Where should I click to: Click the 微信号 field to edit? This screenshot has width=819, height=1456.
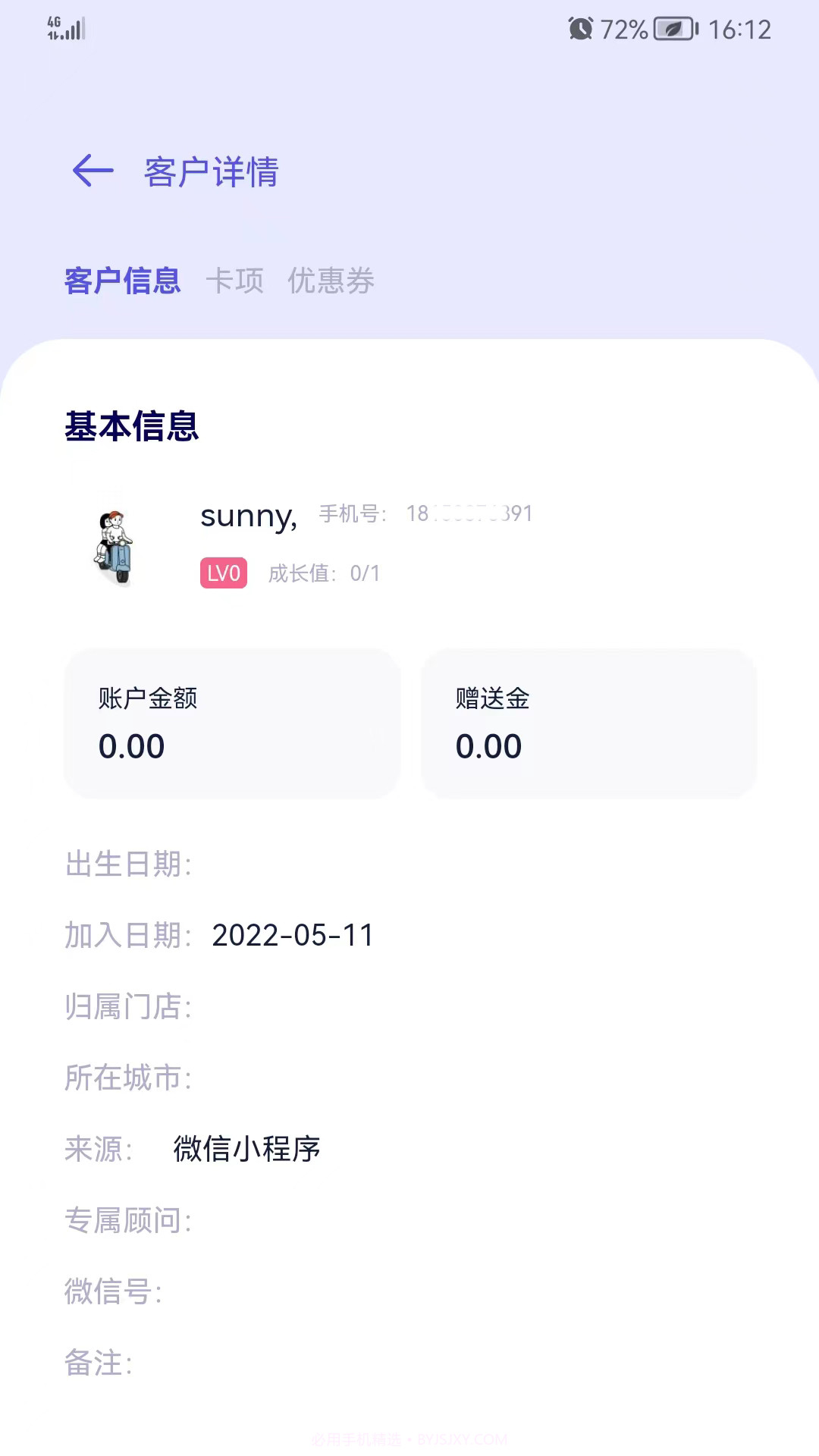pos(111,1291)
